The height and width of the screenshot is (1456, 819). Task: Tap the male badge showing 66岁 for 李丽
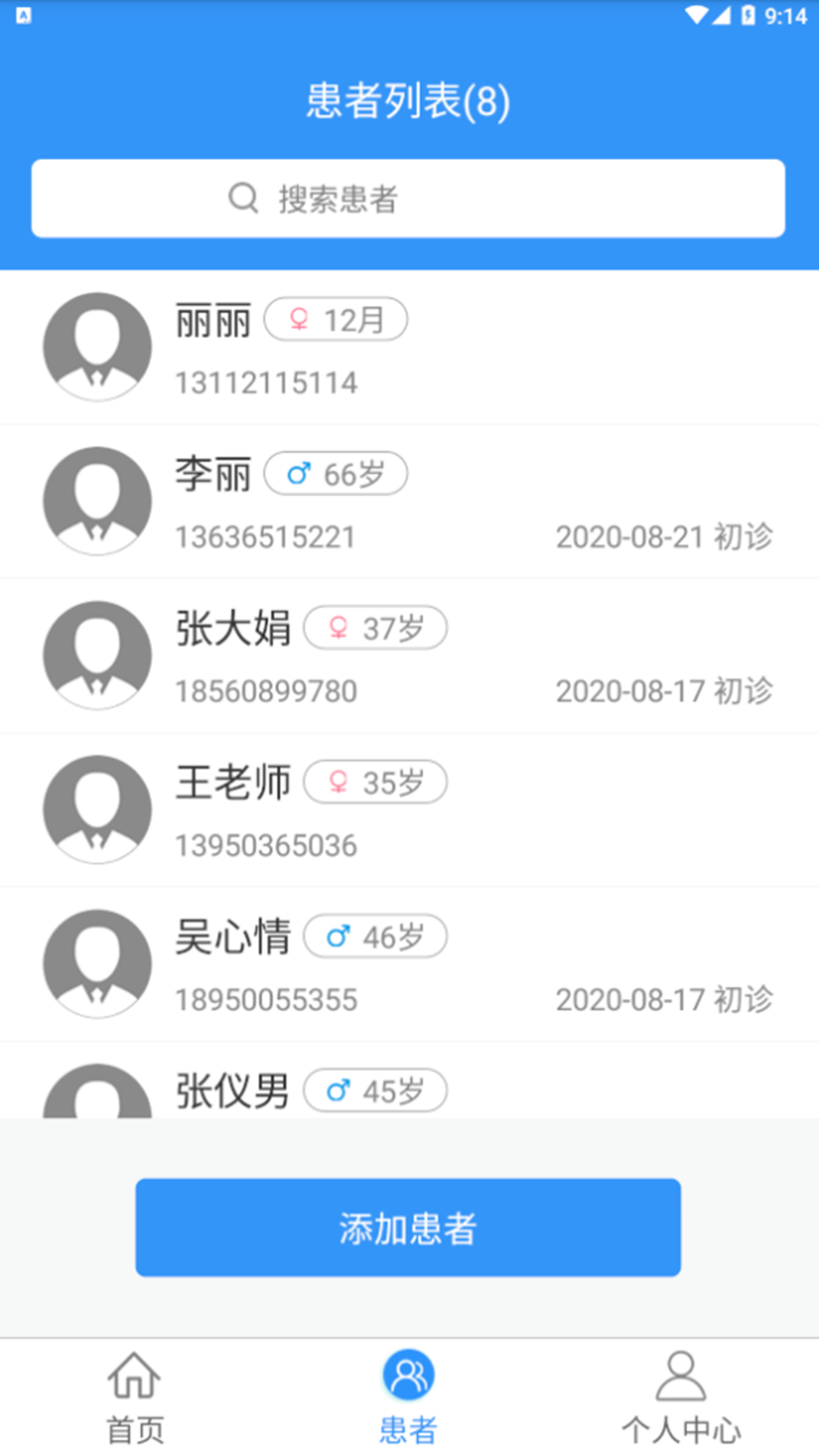tap(336, 473)
